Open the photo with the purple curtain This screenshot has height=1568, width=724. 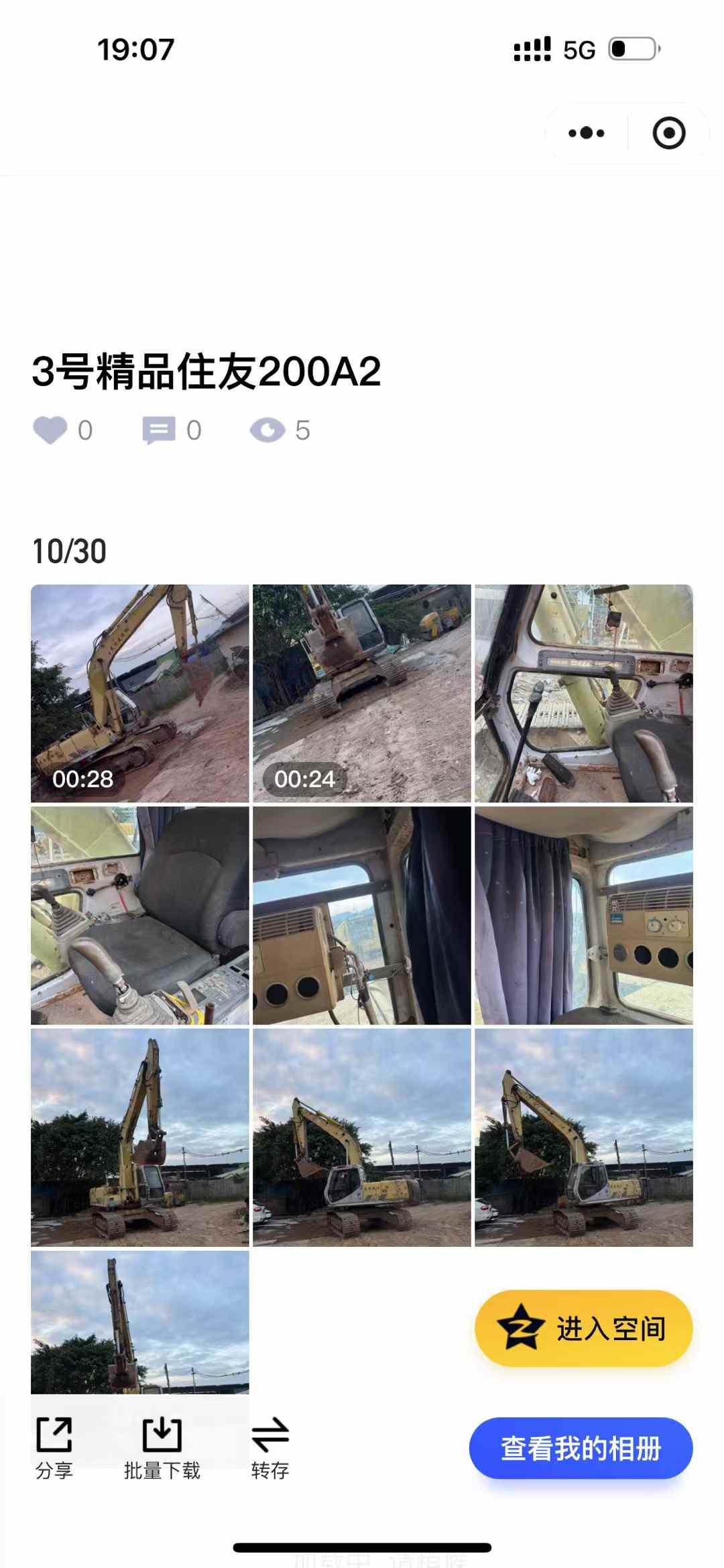(583, 915)
